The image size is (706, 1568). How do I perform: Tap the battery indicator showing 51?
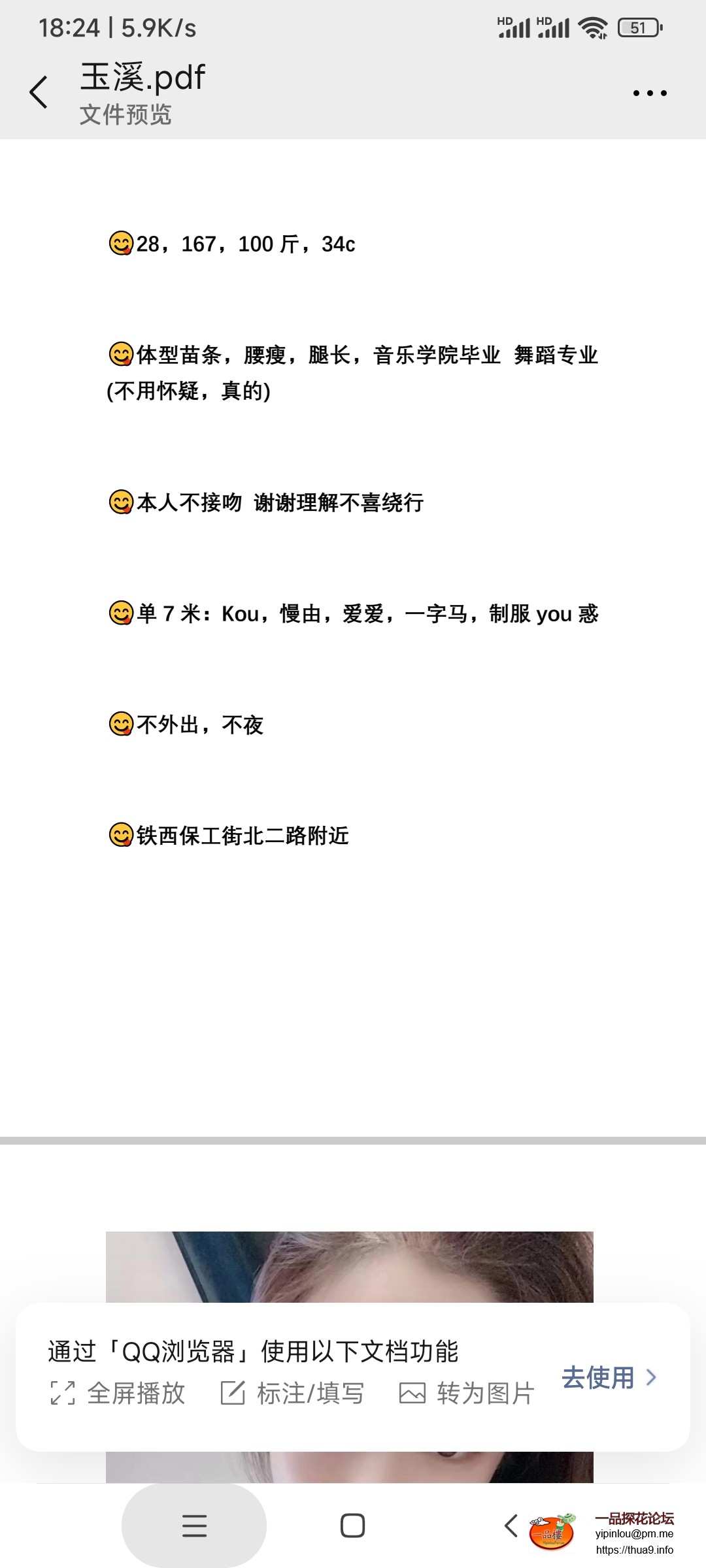coord(638,27)
